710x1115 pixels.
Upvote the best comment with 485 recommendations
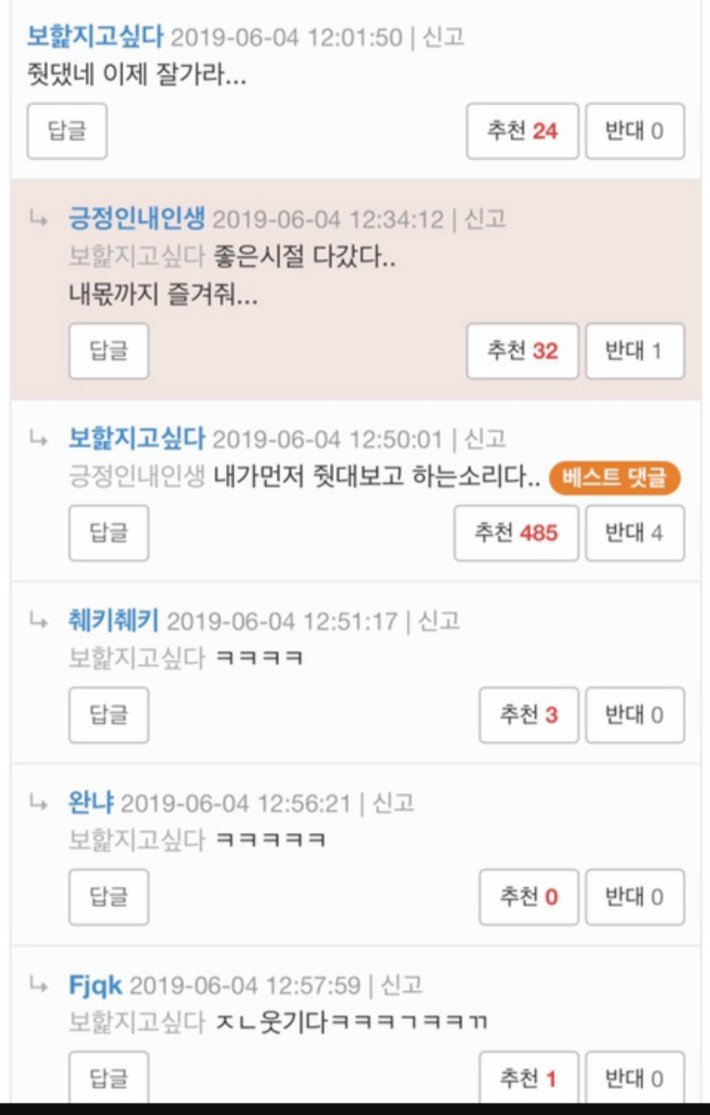coord(516,533)
